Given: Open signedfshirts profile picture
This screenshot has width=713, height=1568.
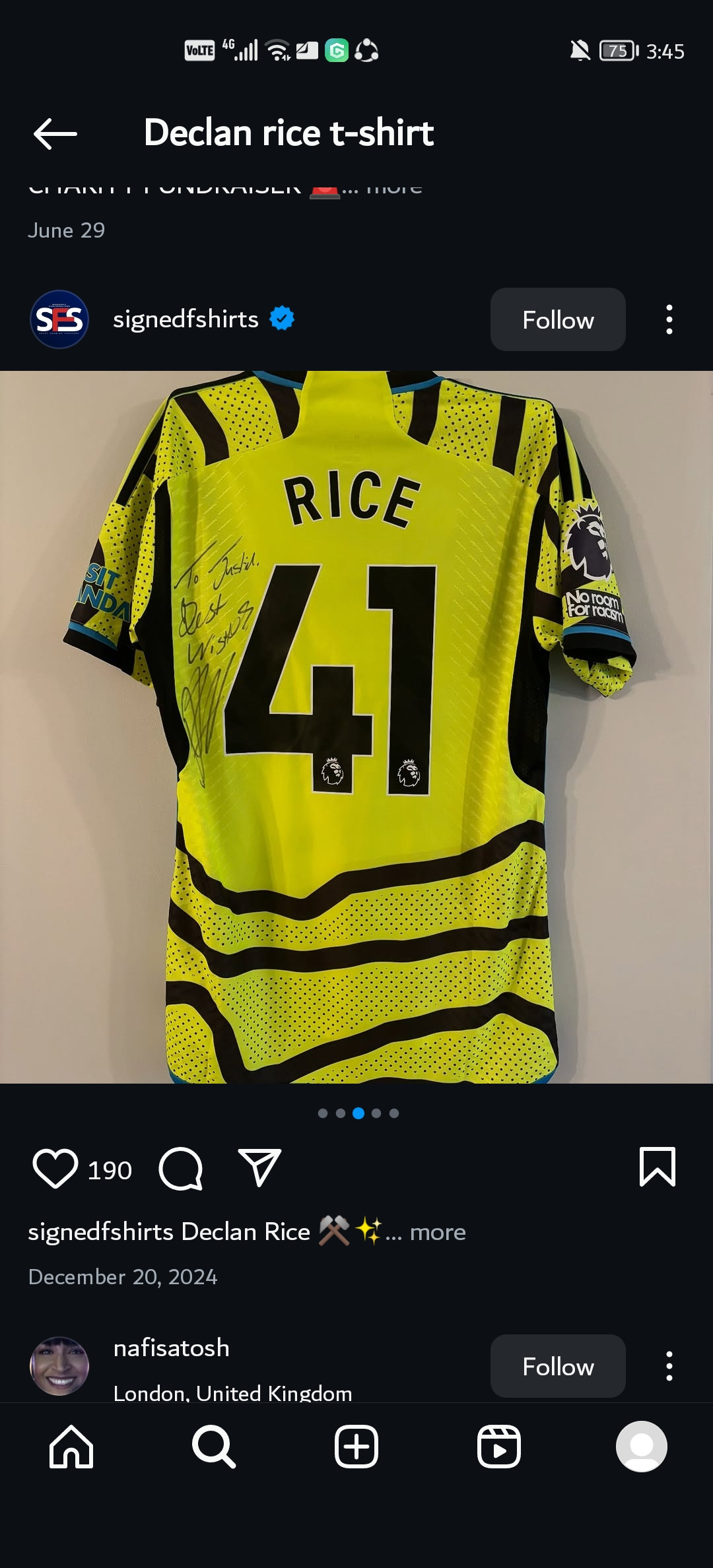Looking at the screenshot, I should click(x=59, y=320).
